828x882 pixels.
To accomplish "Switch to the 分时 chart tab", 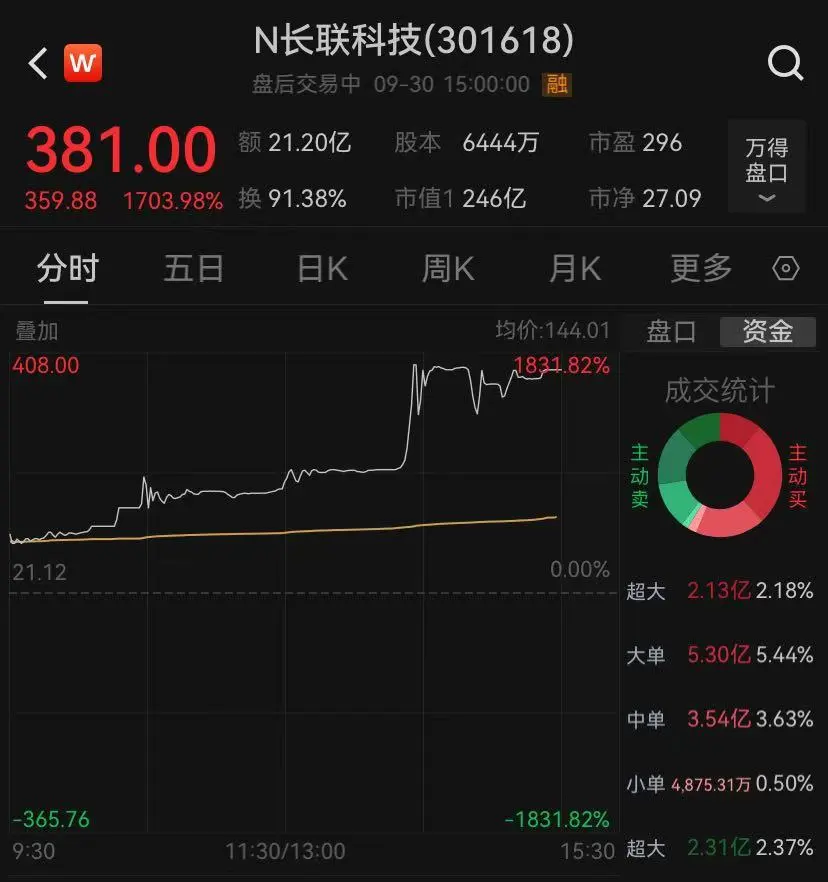I will point(68,269).
